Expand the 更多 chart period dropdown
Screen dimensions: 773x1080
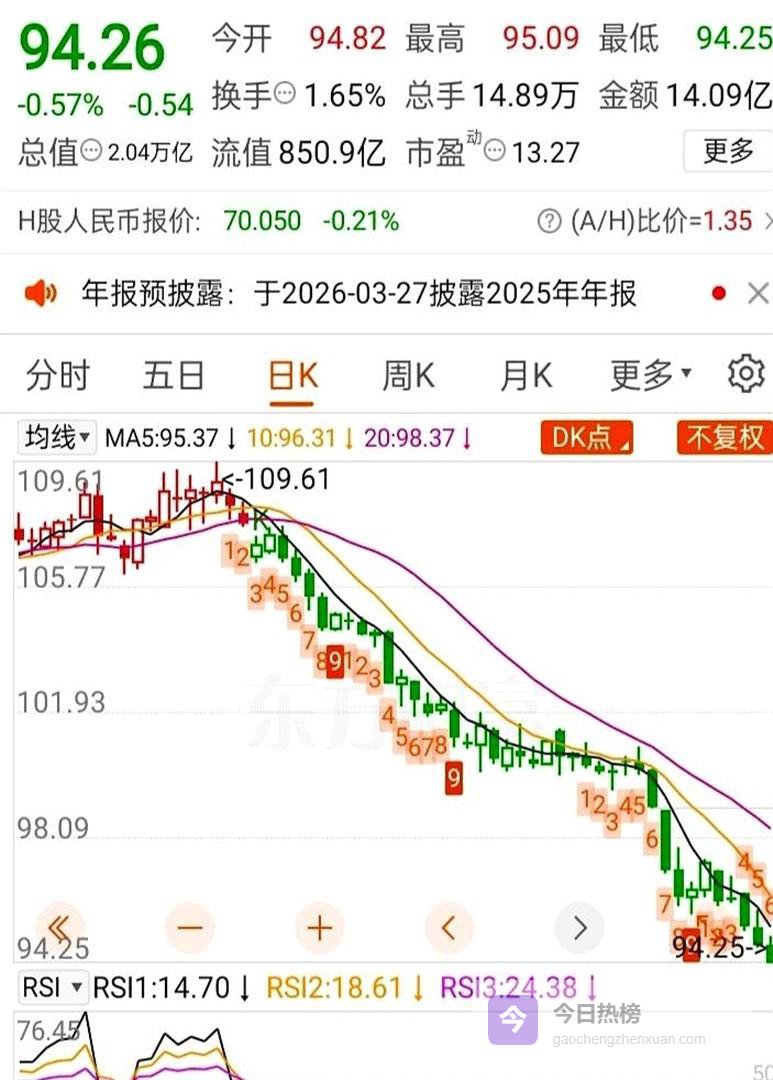pos(651,376)
